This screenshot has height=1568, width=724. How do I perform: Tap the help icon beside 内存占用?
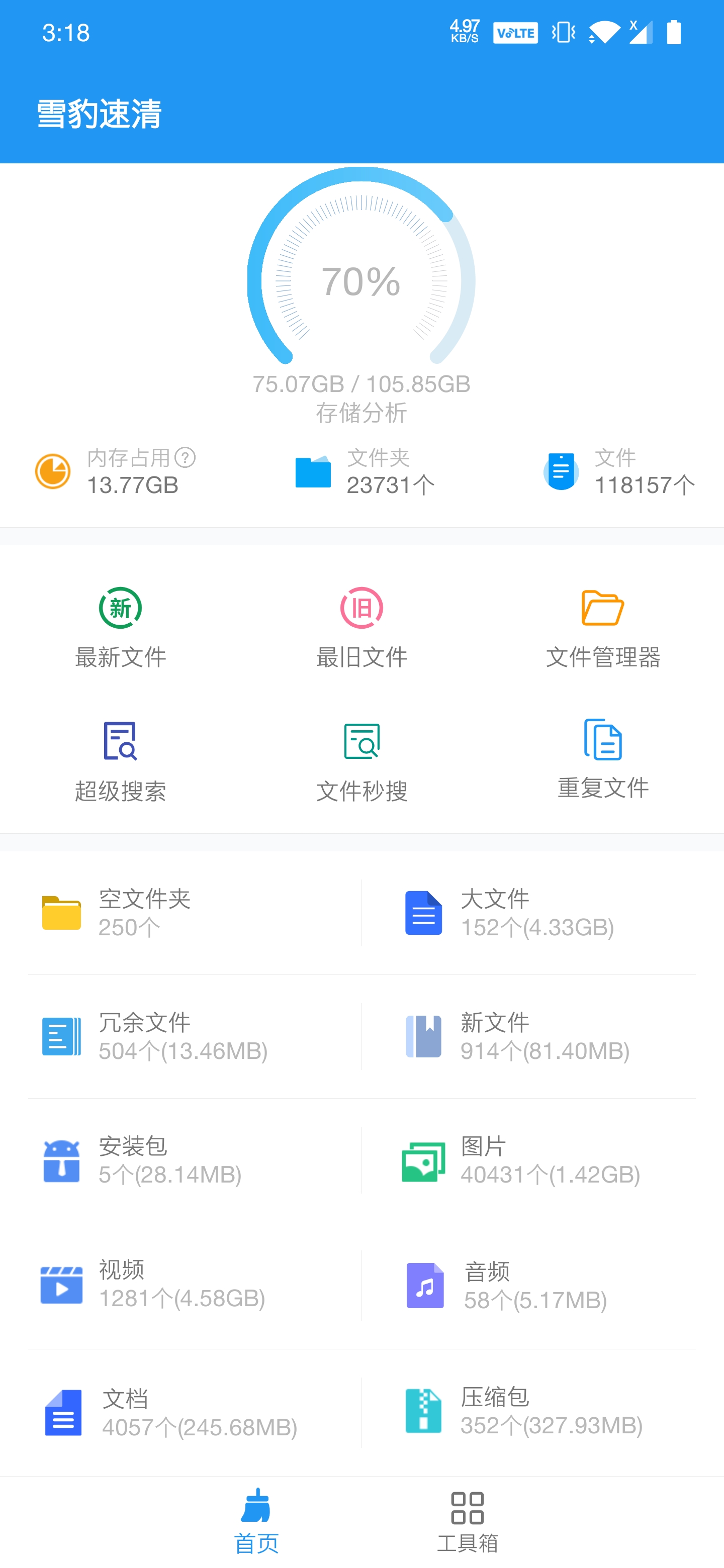[185, 457]
